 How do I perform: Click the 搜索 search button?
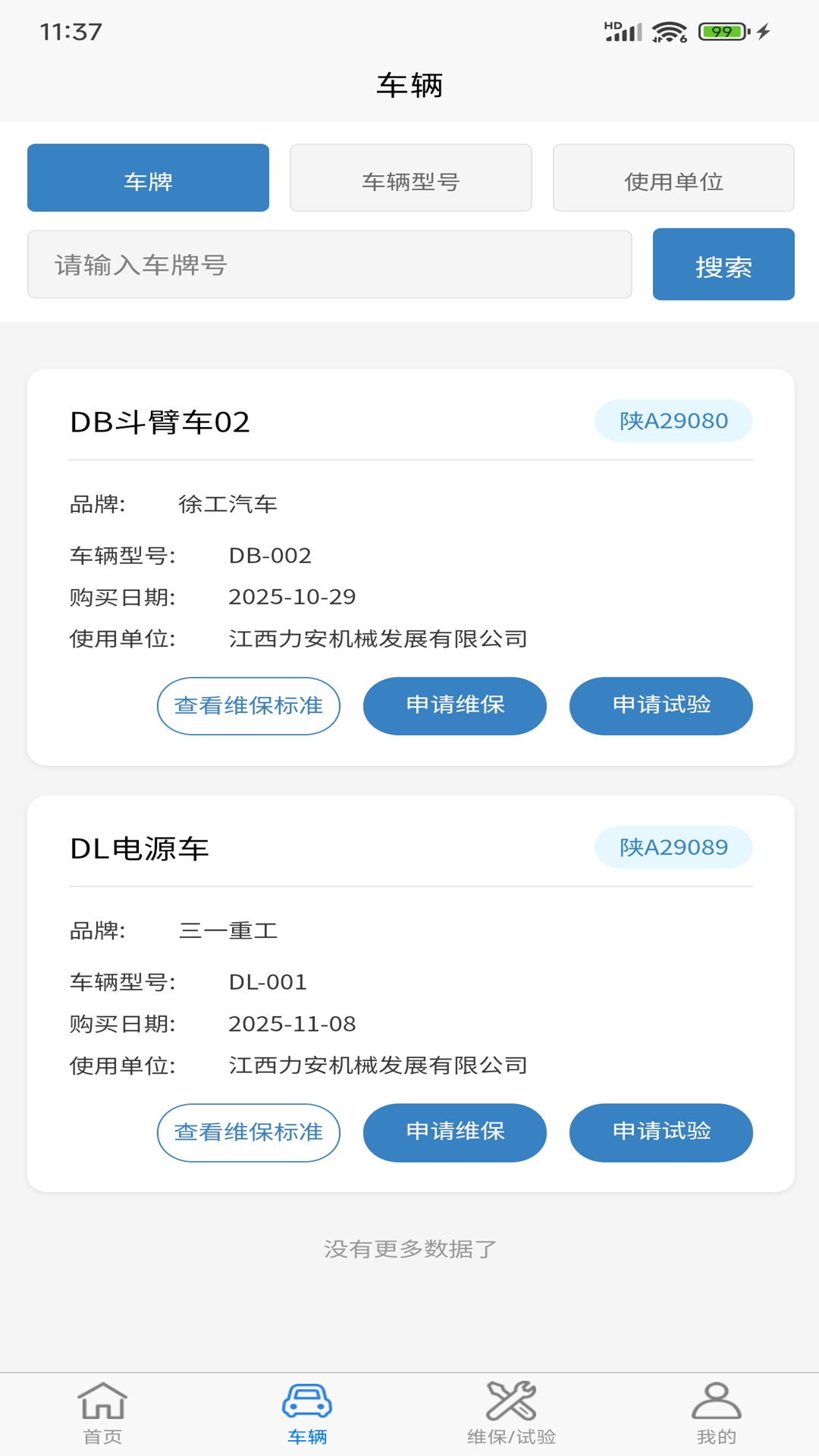(723, 264)
